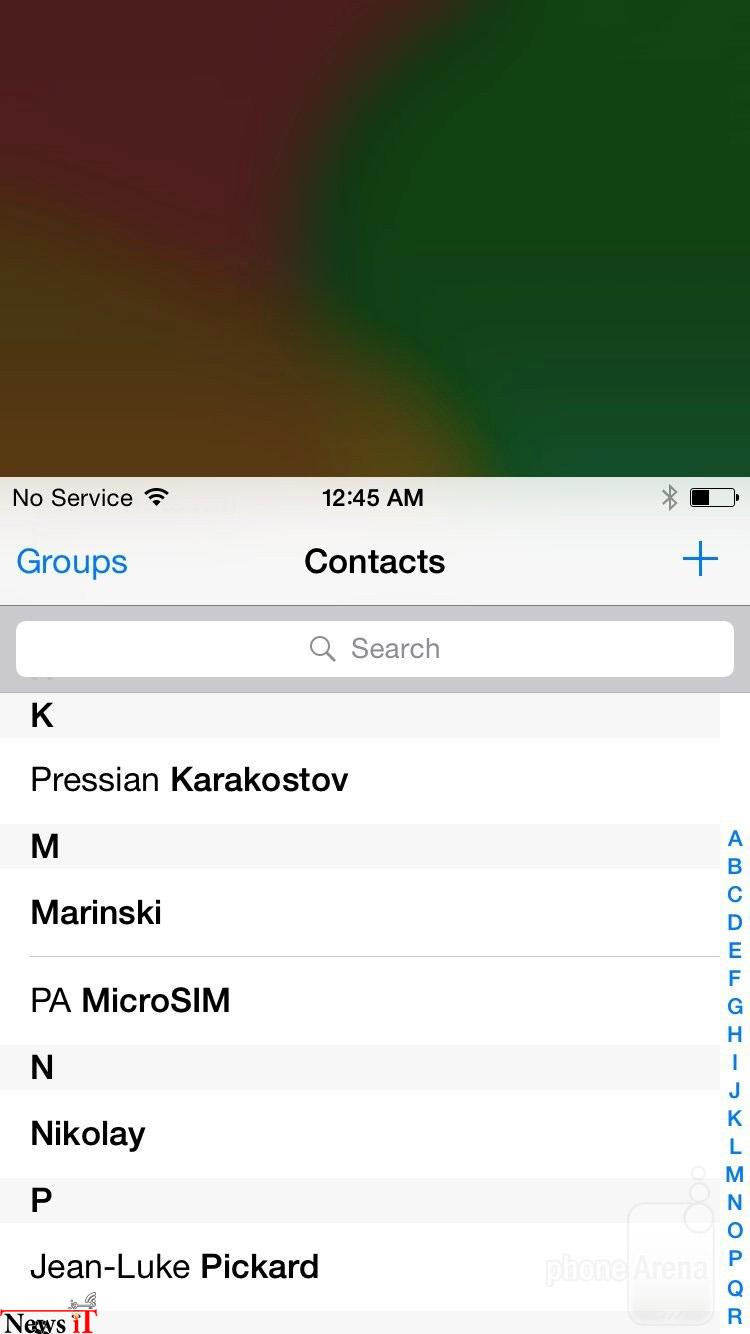
Task: Tap the Search contacts field
Action: click(375, 648)
